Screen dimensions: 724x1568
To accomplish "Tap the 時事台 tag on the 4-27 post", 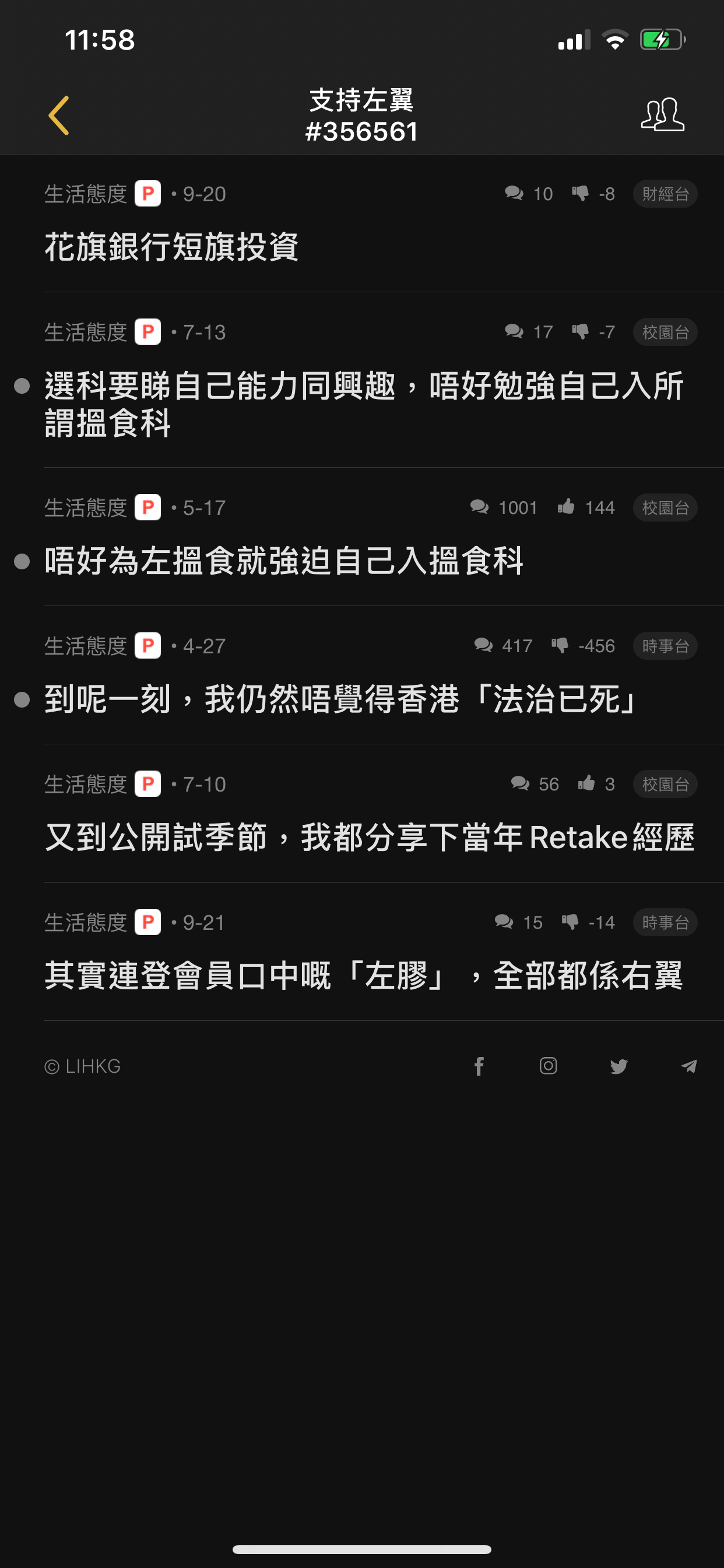I will pyautogui.click(x=665, y=646).
